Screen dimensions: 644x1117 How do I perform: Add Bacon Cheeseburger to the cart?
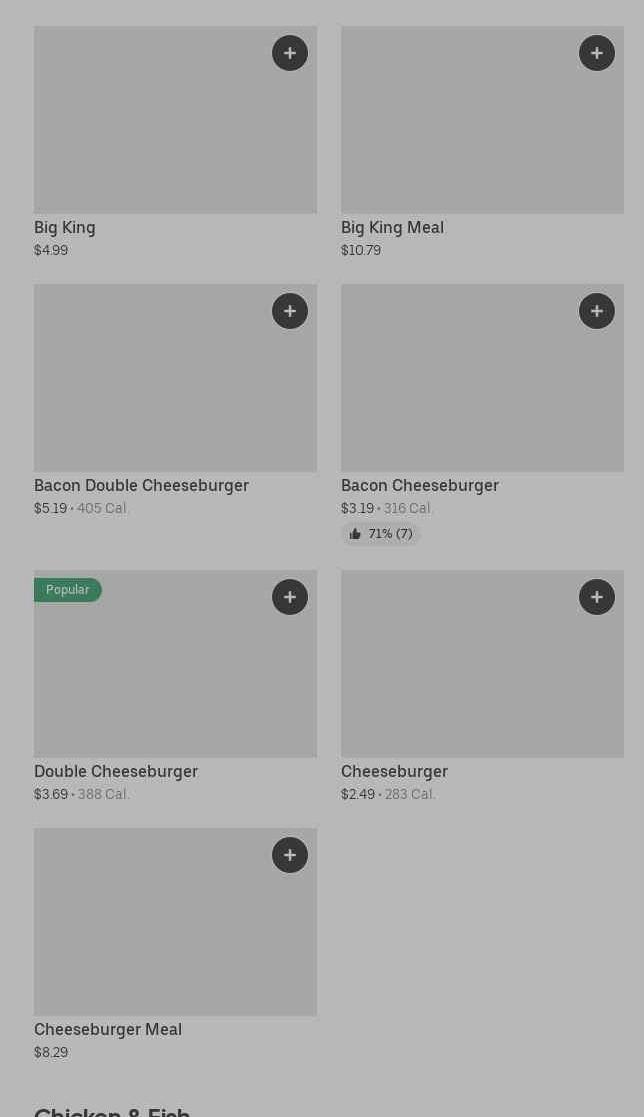pos(597,311)
